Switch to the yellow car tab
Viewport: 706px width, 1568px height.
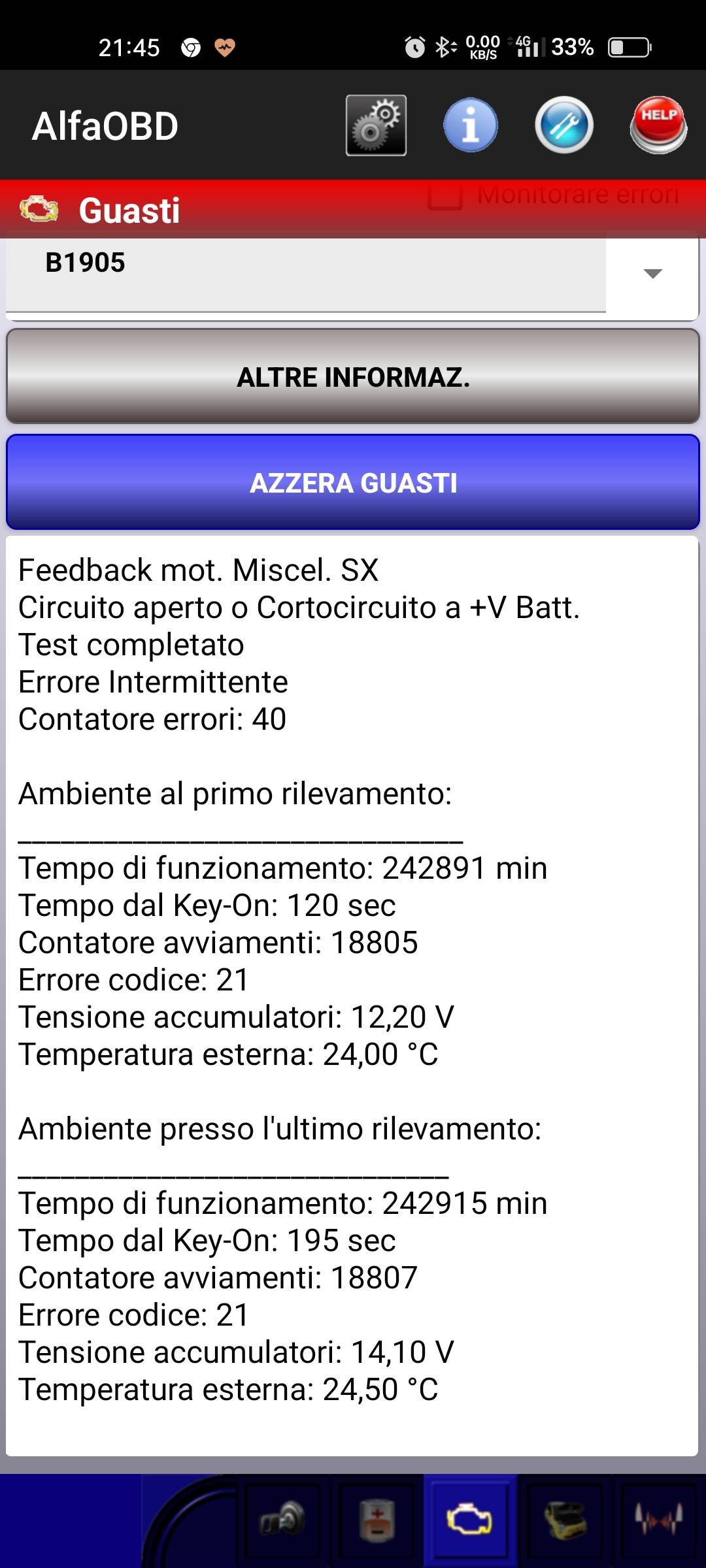click(565, 1521)
